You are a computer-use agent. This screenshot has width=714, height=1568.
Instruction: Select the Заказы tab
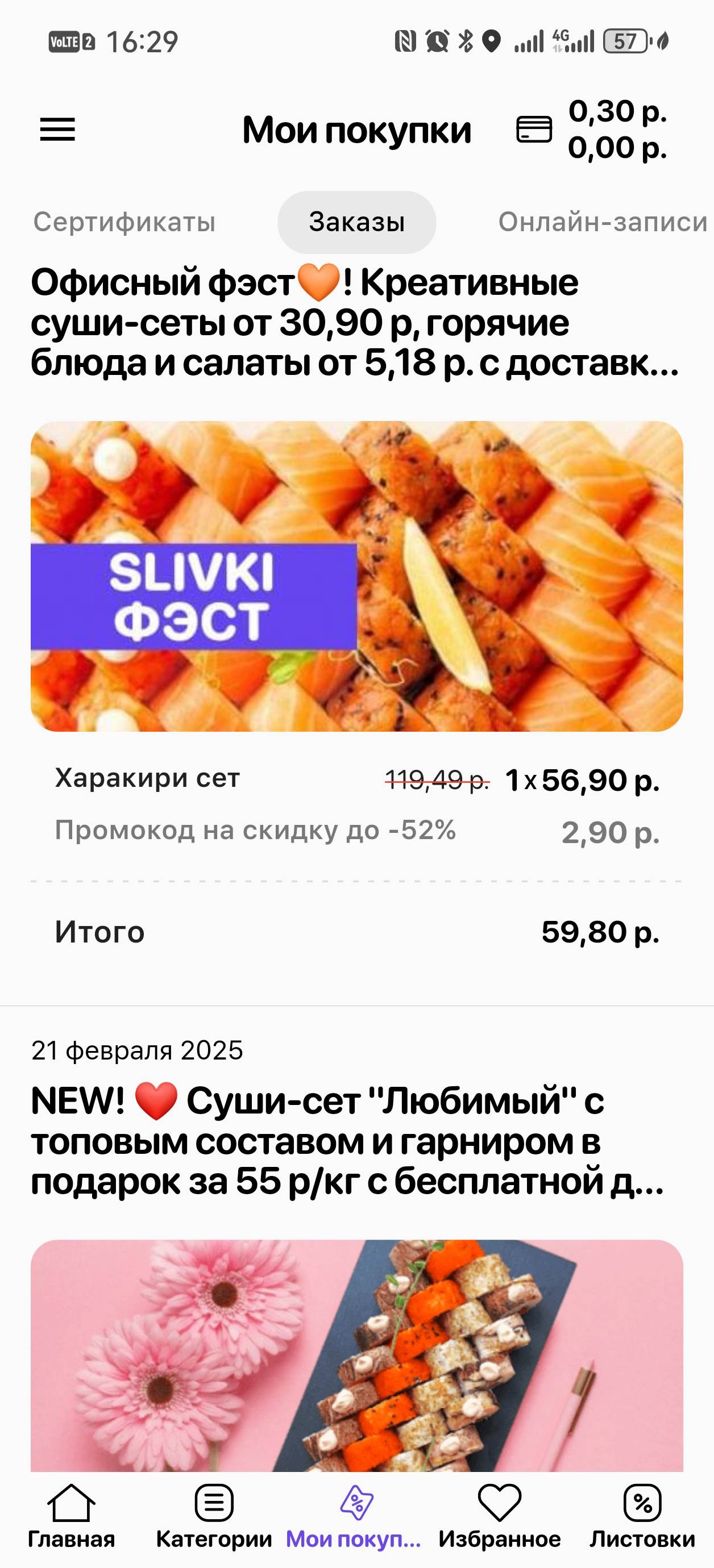pos(356,222)
